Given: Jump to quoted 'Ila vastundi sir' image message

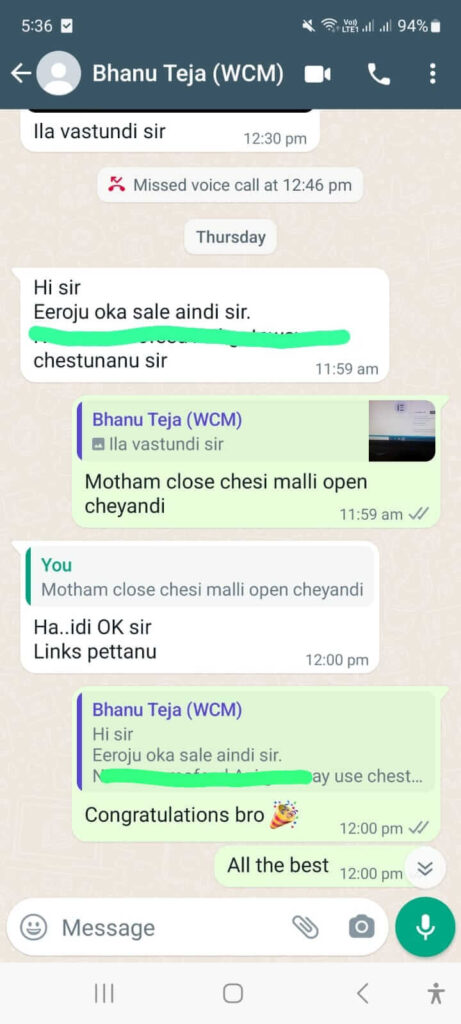Looking at the screenshot, I should pyautogui.click(x=256, y=431).
